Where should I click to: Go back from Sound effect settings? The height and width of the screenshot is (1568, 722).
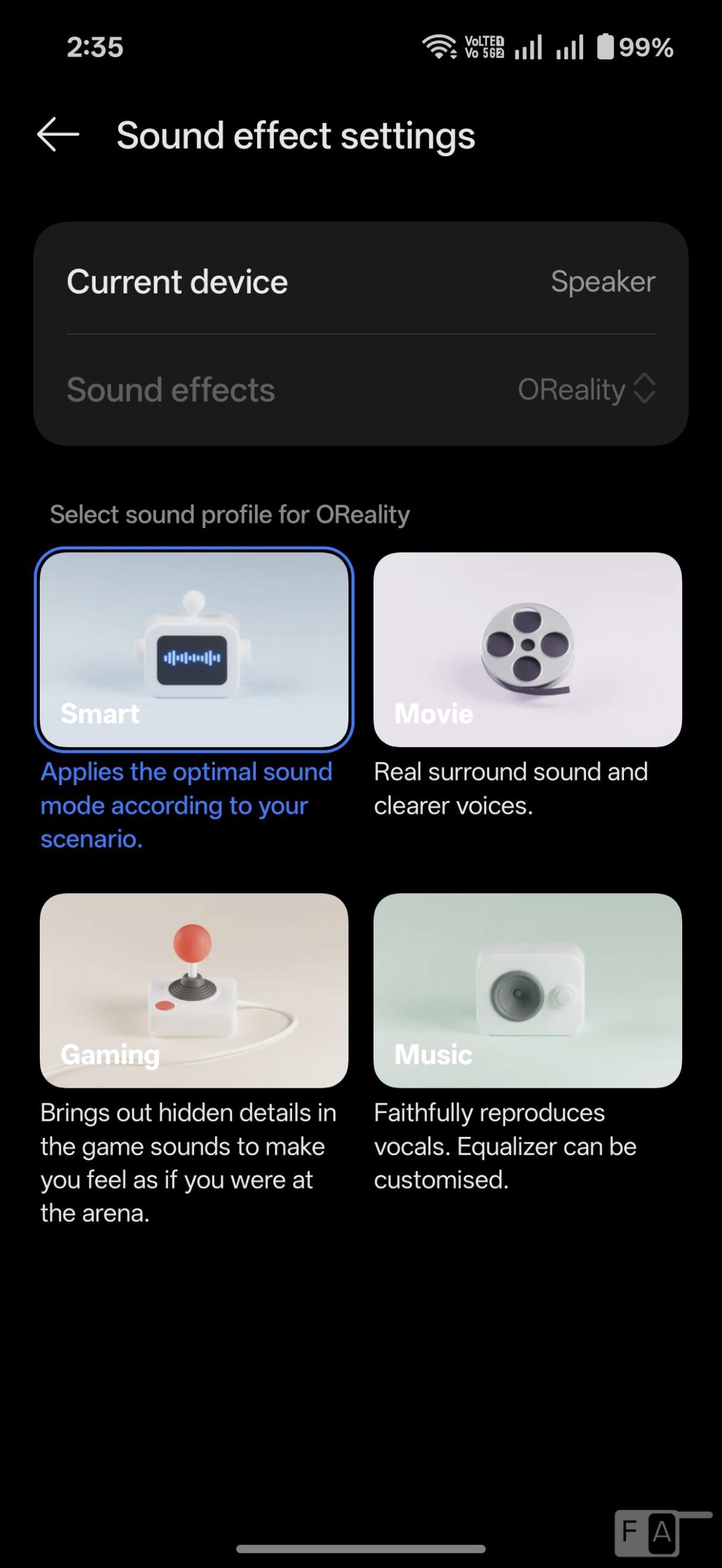click(58, 134)
